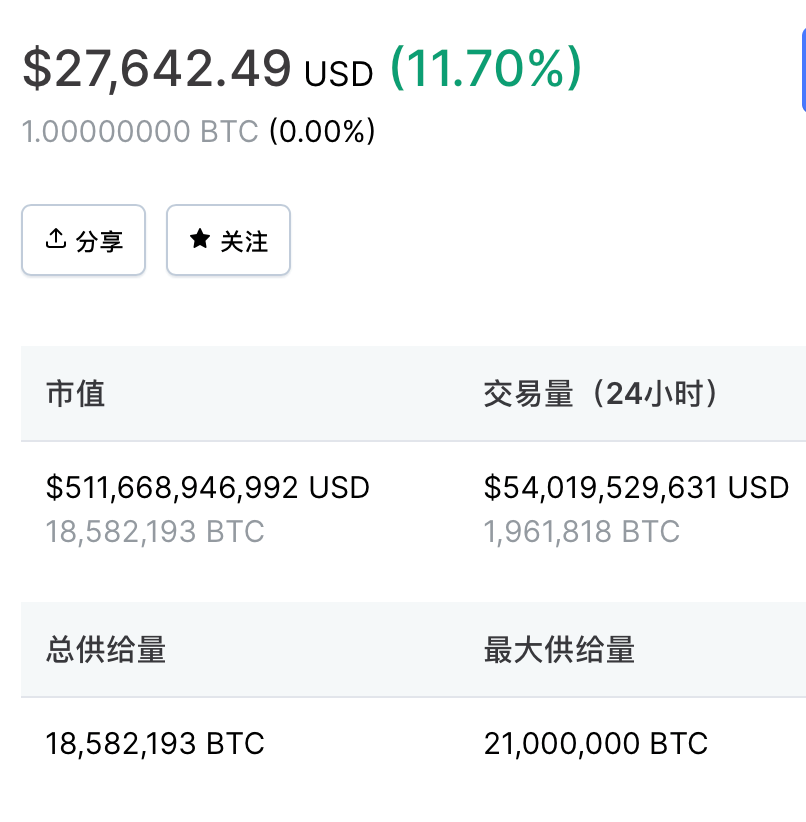Click the (0.00%) BTC change value
Image resolution: width=806 pixels, height=822 pixels.
pos(318,130)
